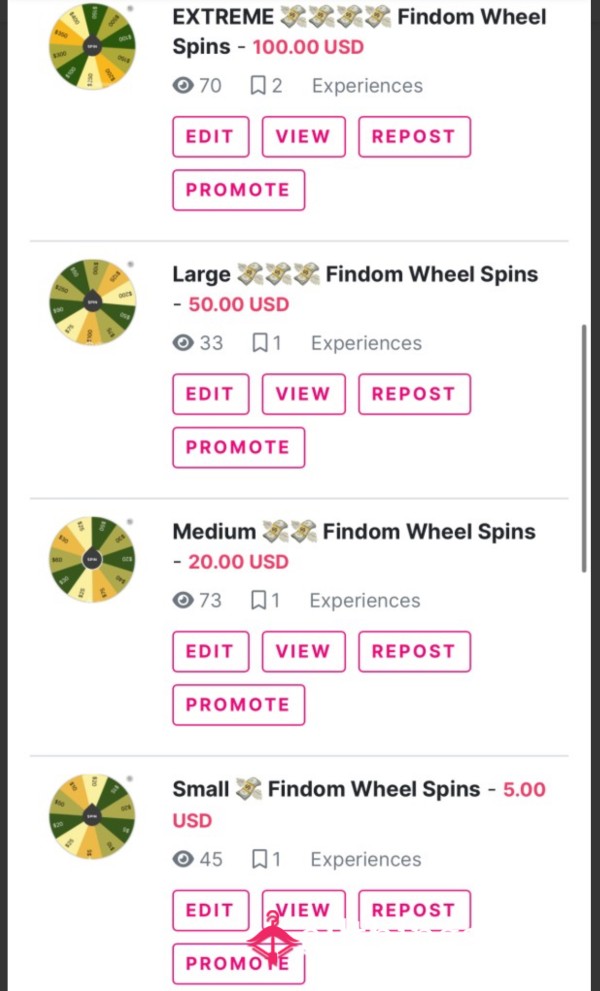The image size is (600, 991).
Task: View the Small Findom Wheel Spins listing
Action: tap(303, 910)
